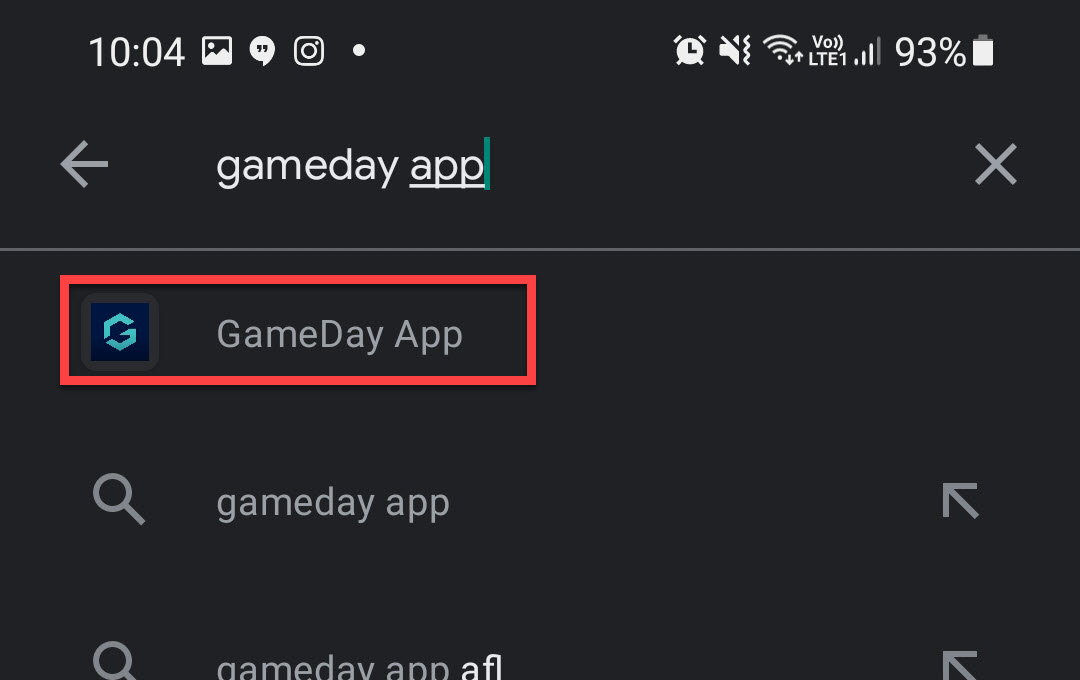Clear the search text with X
Viewport: 1080px width, 680px height.
995,165
